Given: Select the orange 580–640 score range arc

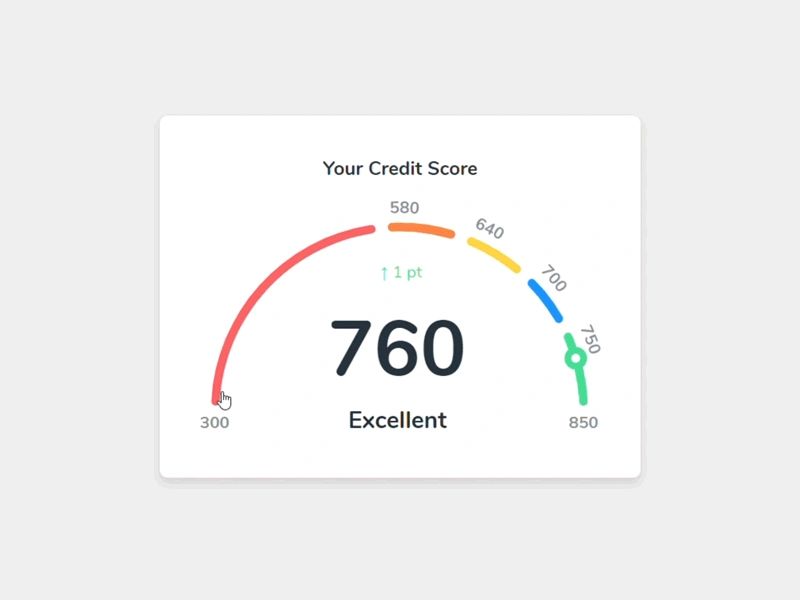Looking at the screenshot, I should point(421,229).
